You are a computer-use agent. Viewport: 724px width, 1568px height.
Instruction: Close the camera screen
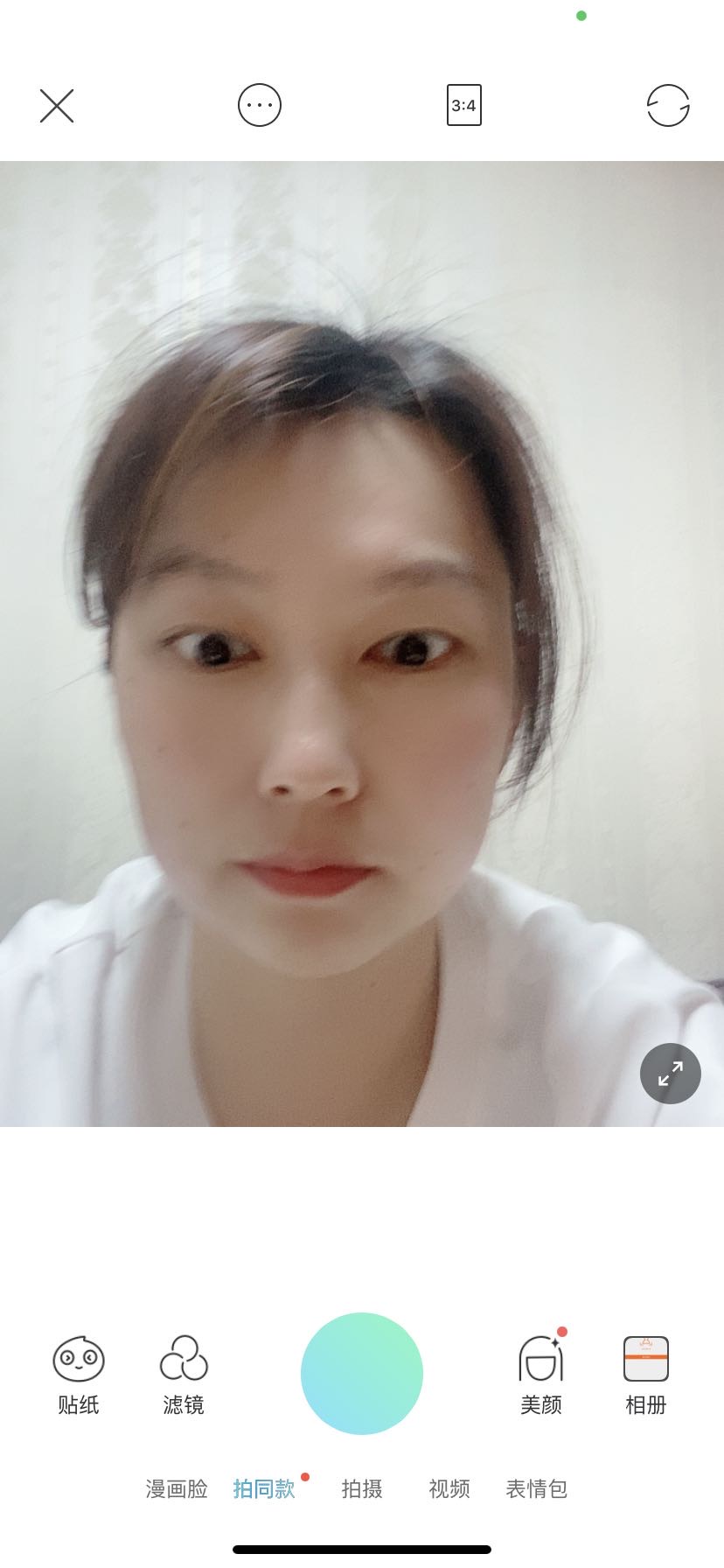click(x=57, y=106)
